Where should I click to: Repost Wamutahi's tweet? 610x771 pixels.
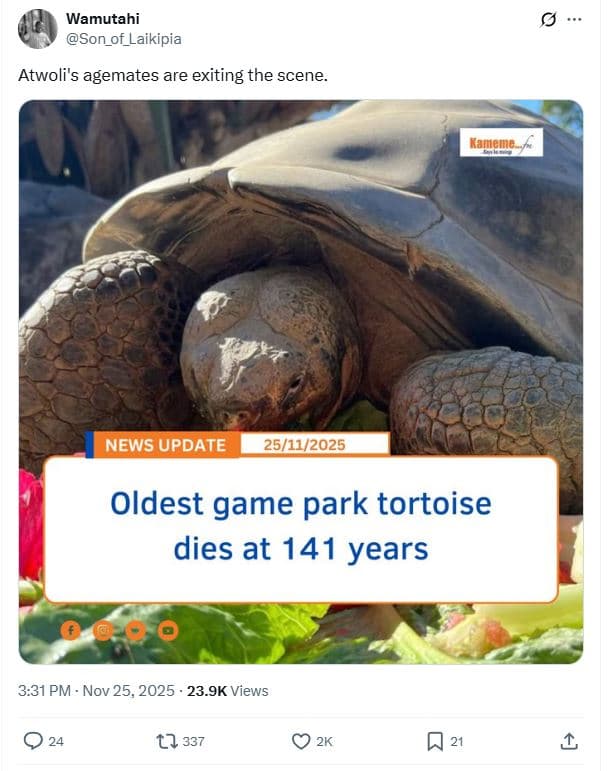168,741
